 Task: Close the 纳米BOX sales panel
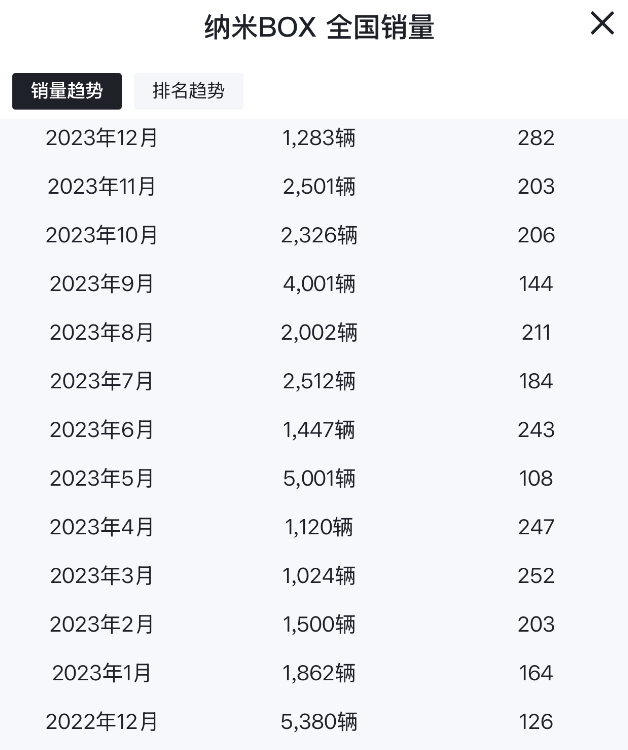click(x=602, y=24)
